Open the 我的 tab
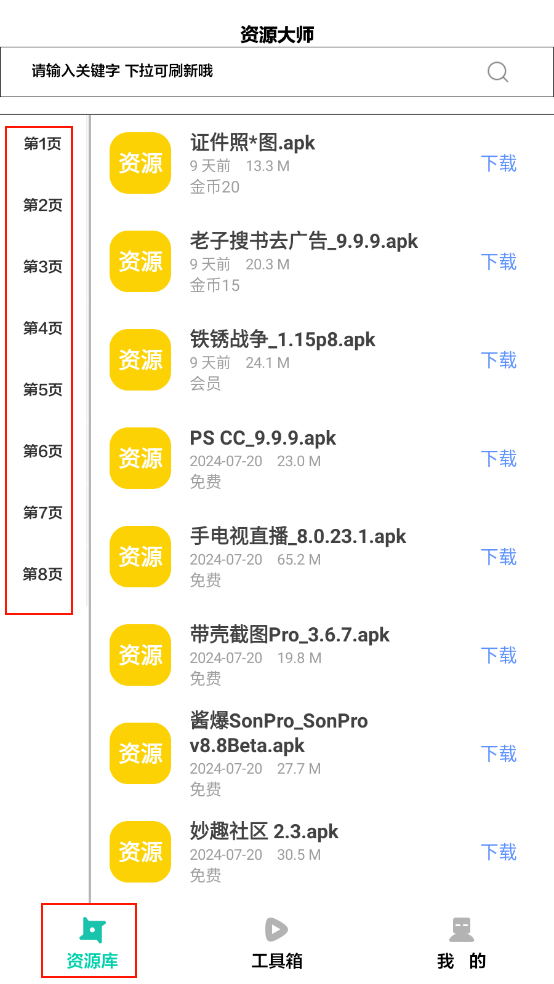This screenshot has width=554, height=984. 461,942
